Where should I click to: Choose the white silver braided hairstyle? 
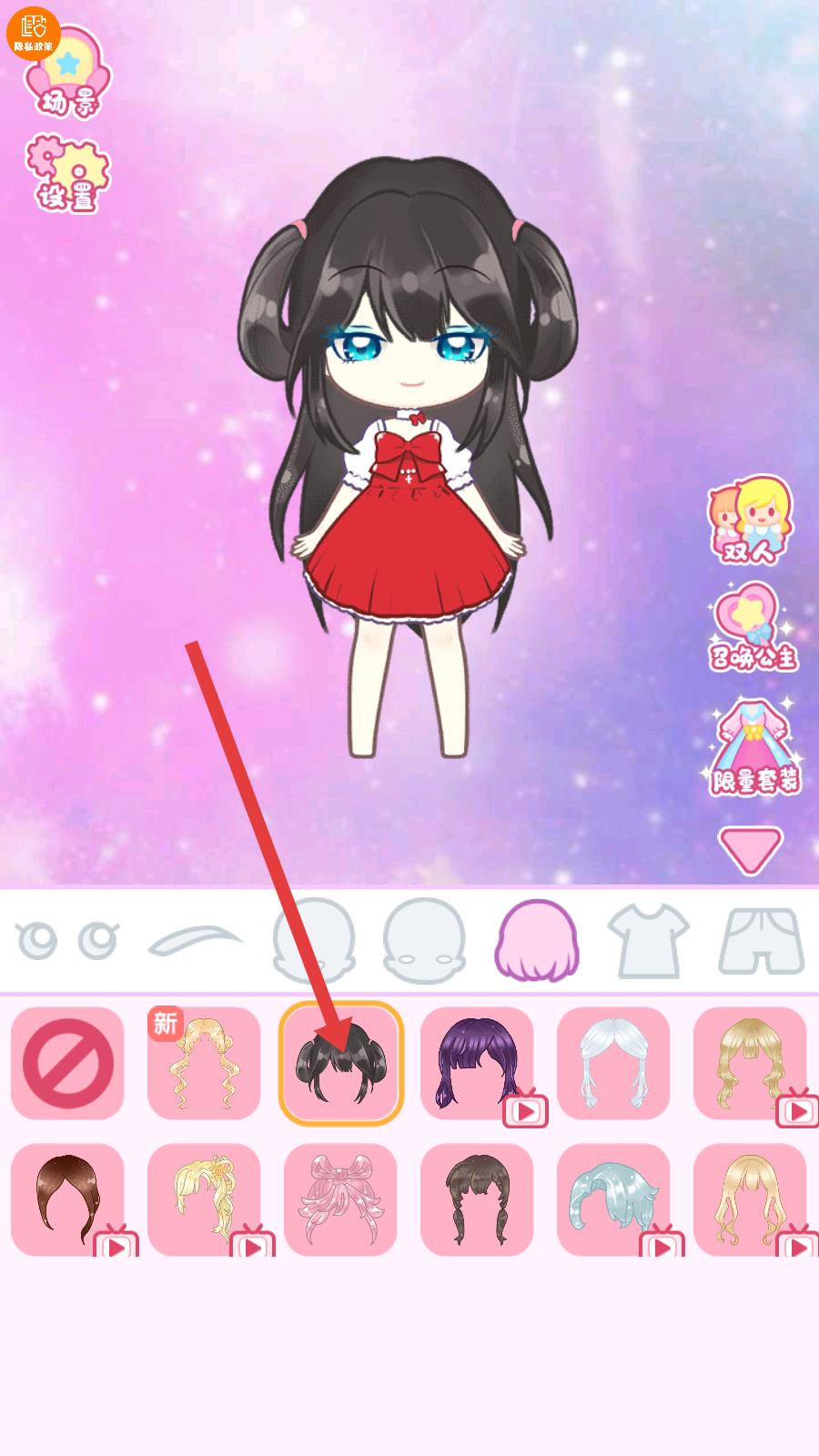613,1063
